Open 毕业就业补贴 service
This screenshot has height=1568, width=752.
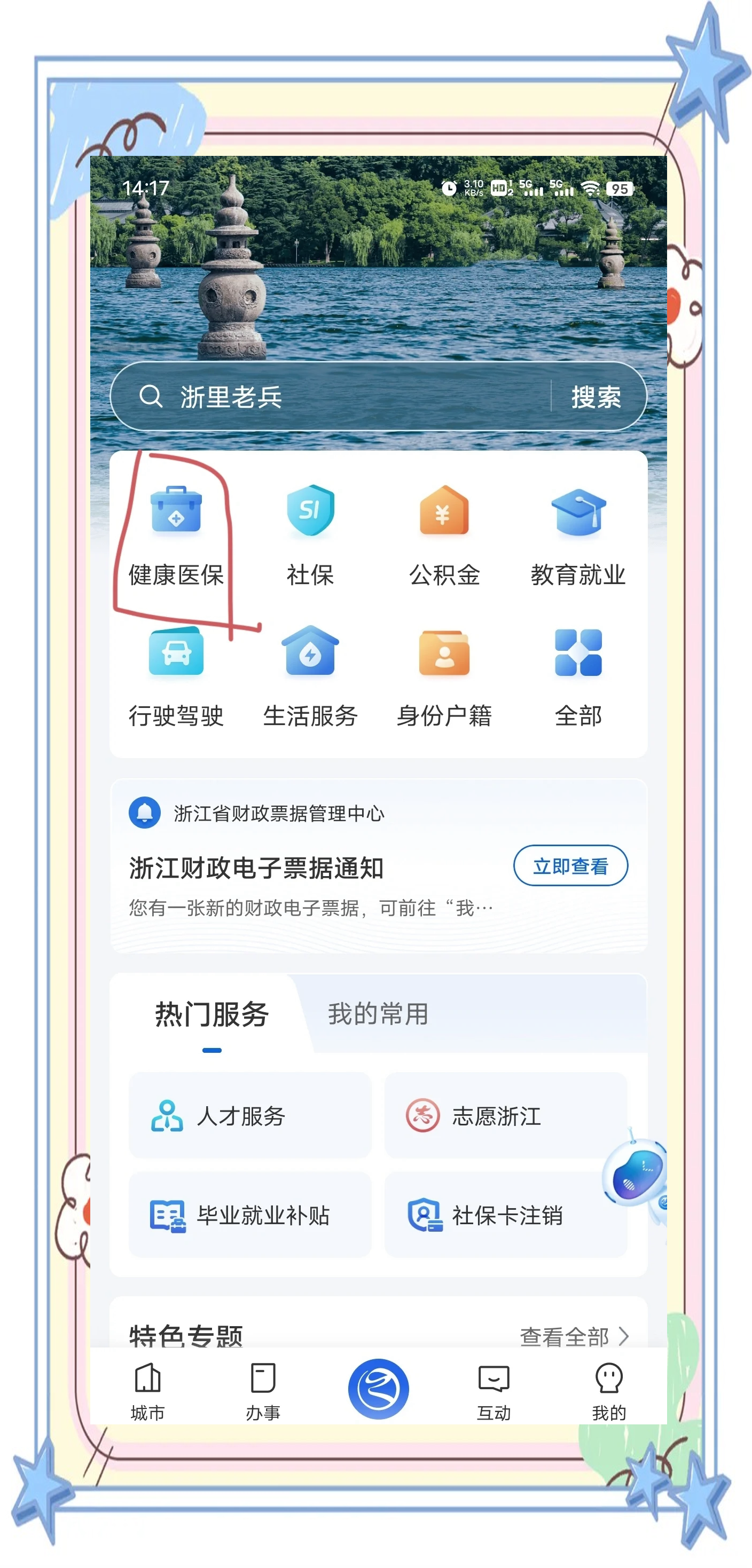pos(249,1215)
